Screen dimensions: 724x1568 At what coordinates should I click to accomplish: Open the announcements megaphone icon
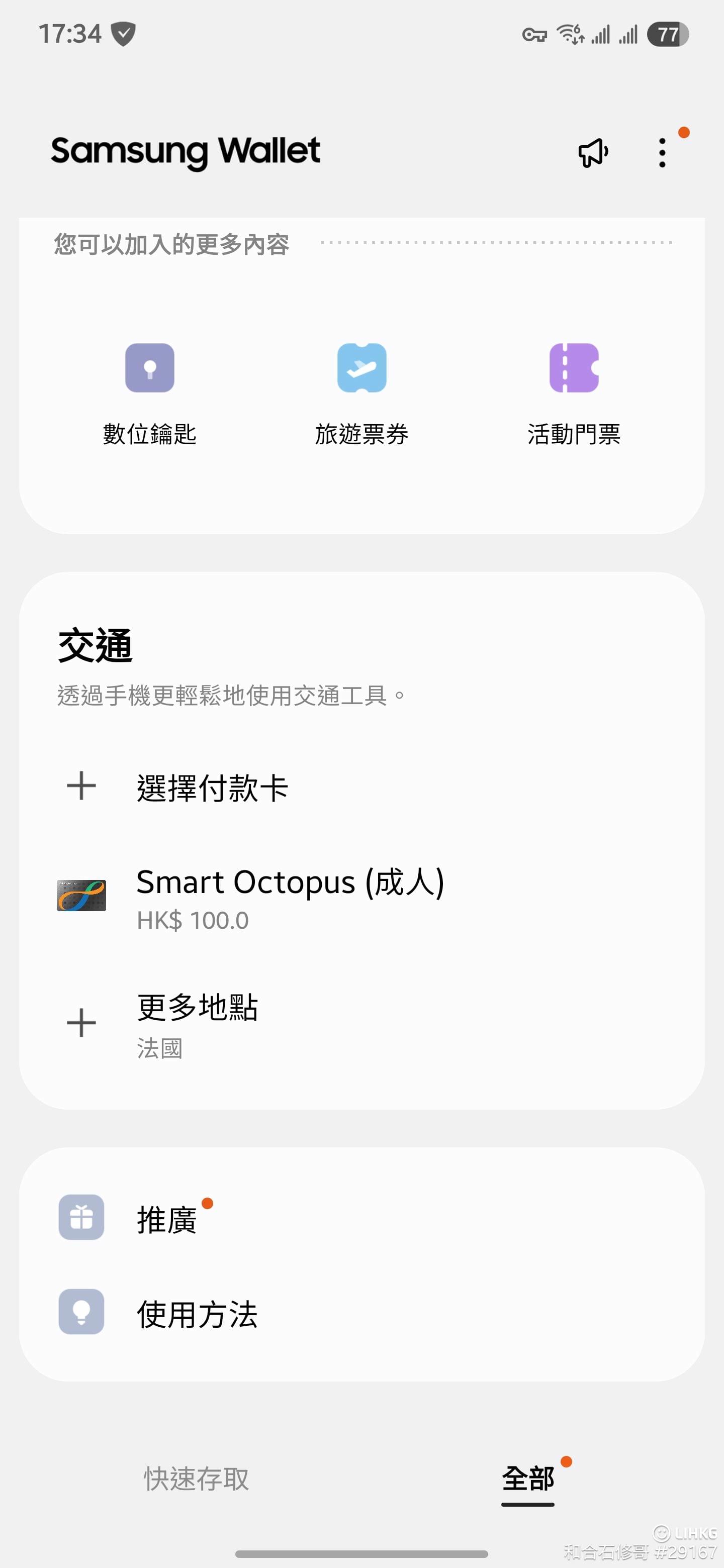click(593, 152)
